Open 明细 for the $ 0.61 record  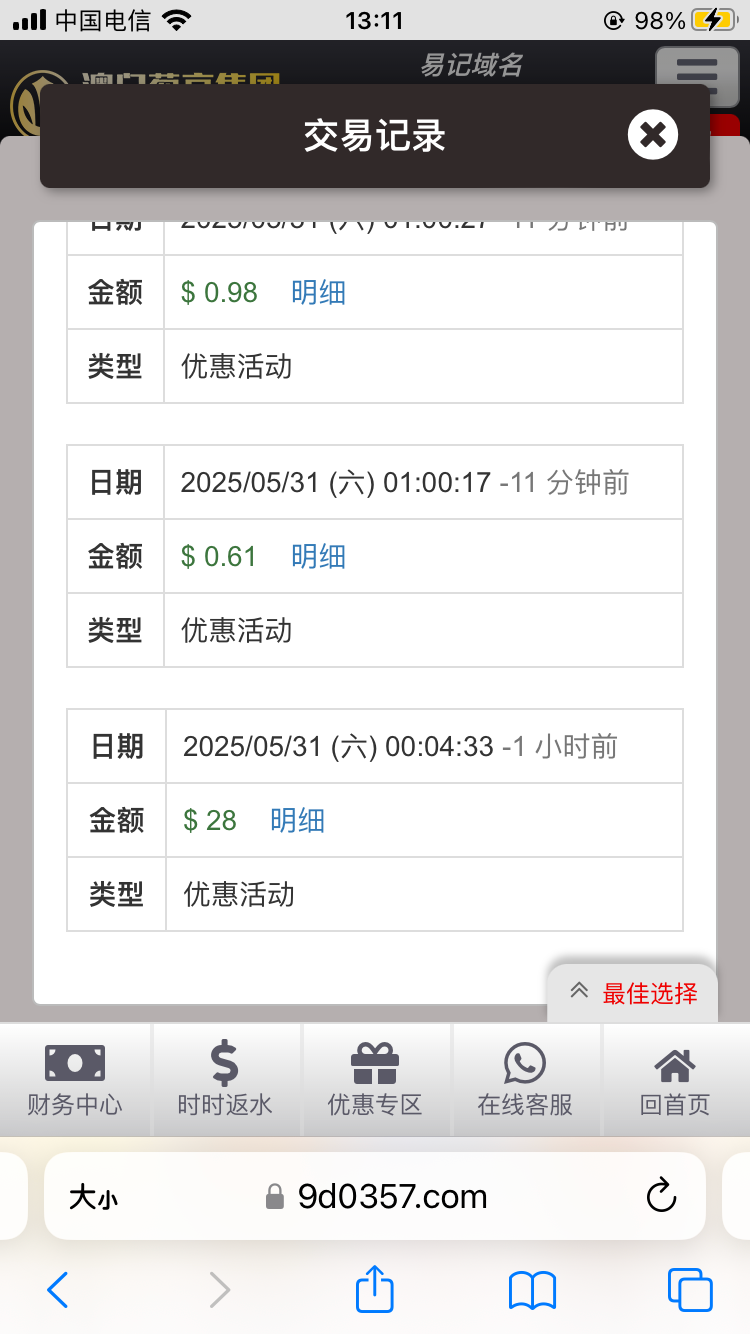pyautogui.click(x=318, y=556)
